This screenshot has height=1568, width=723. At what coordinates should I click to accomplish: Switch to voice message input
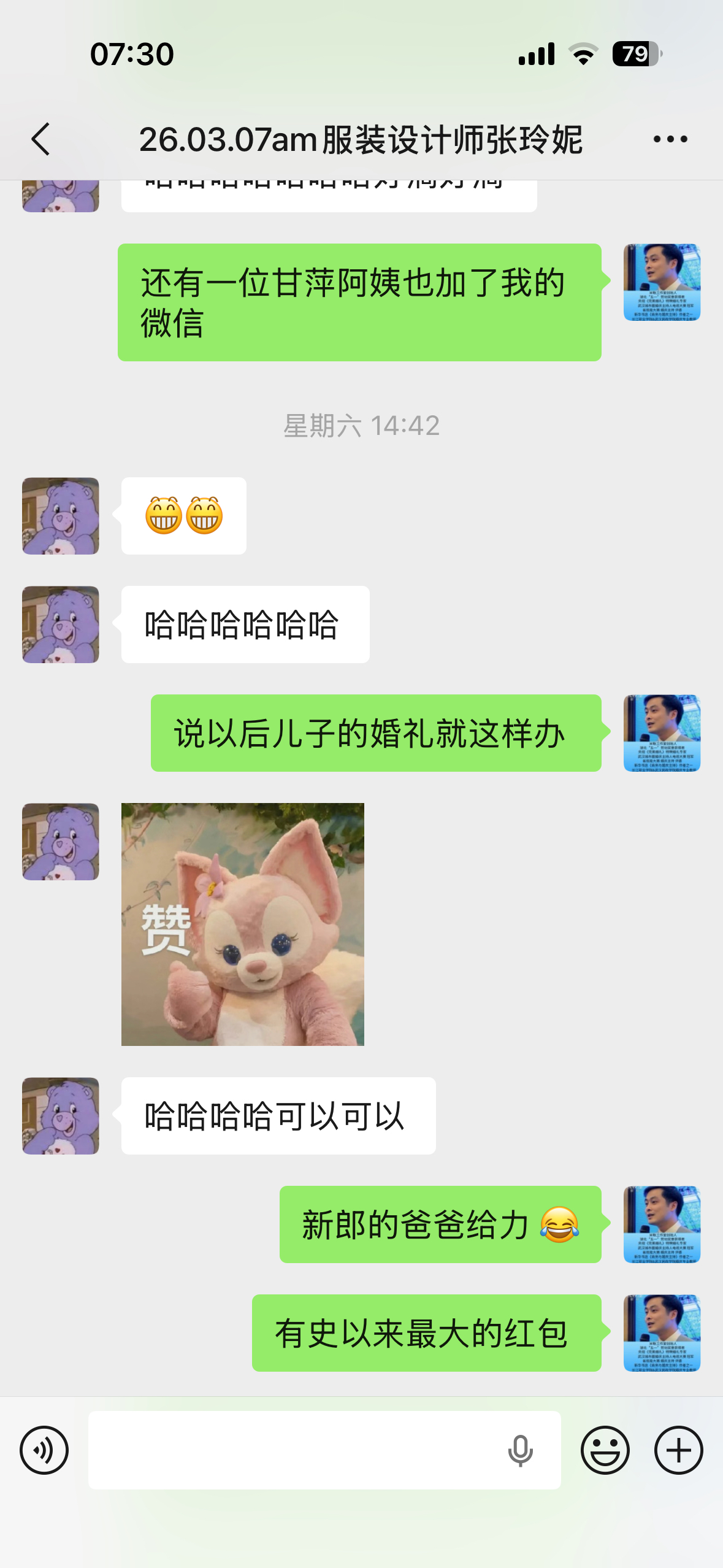click(x=44, y=1450)
